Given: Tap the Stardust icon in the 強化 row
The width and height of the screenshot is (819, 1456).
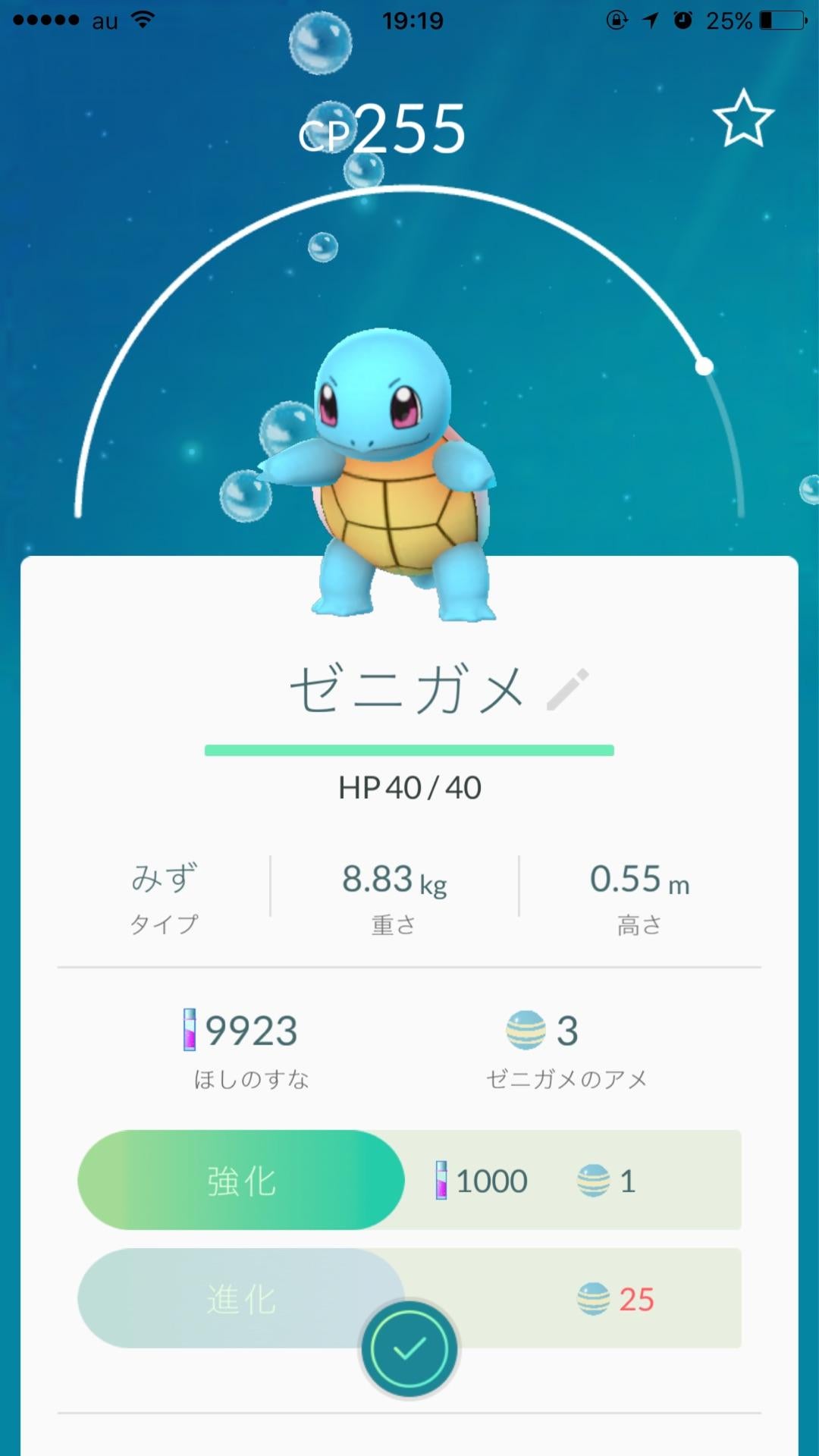Looking at the screenshot, I should [x=442, y=1181].
